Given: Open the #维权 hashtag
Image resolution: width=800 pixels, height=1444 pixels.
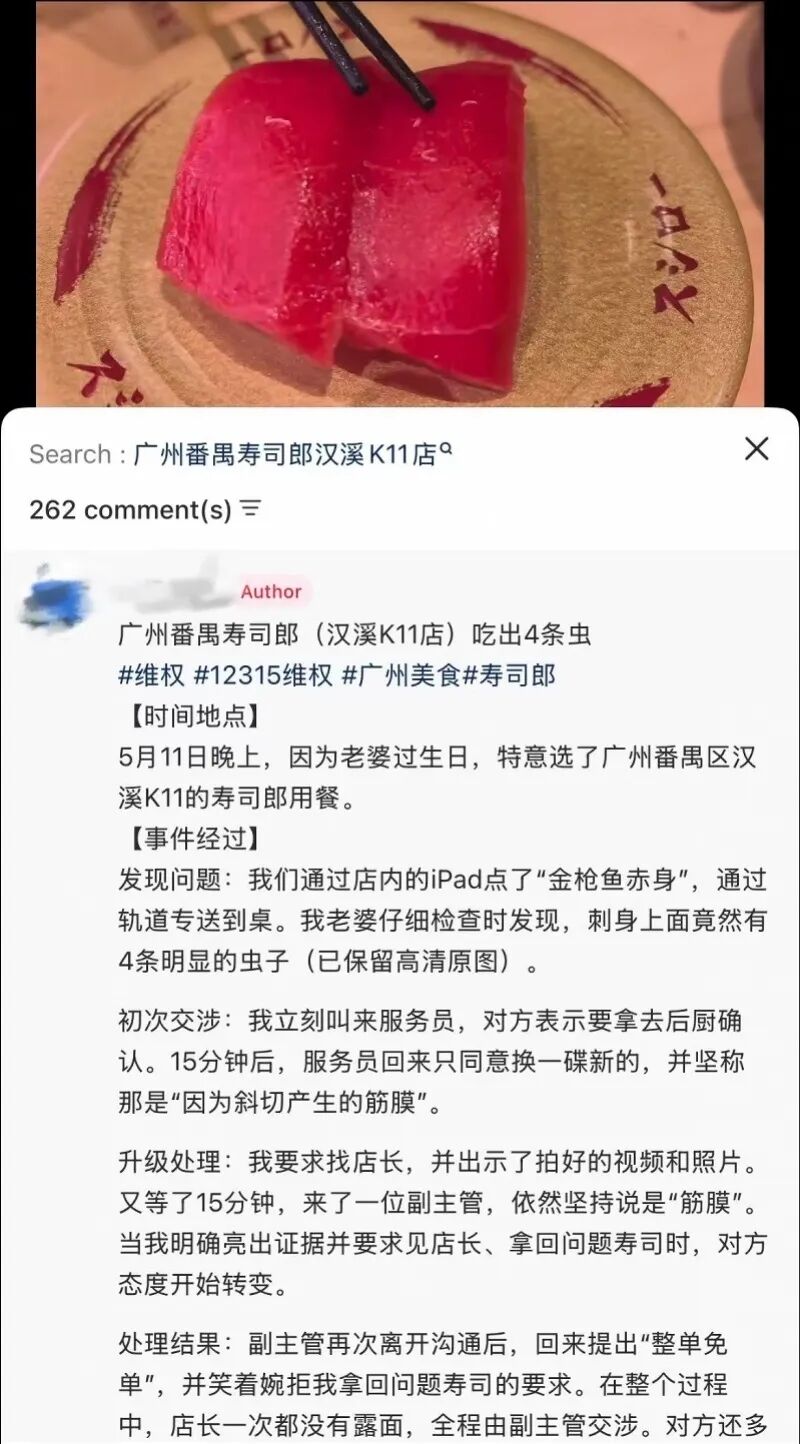Looking at the screenshot, I should [x=151, y=675].
